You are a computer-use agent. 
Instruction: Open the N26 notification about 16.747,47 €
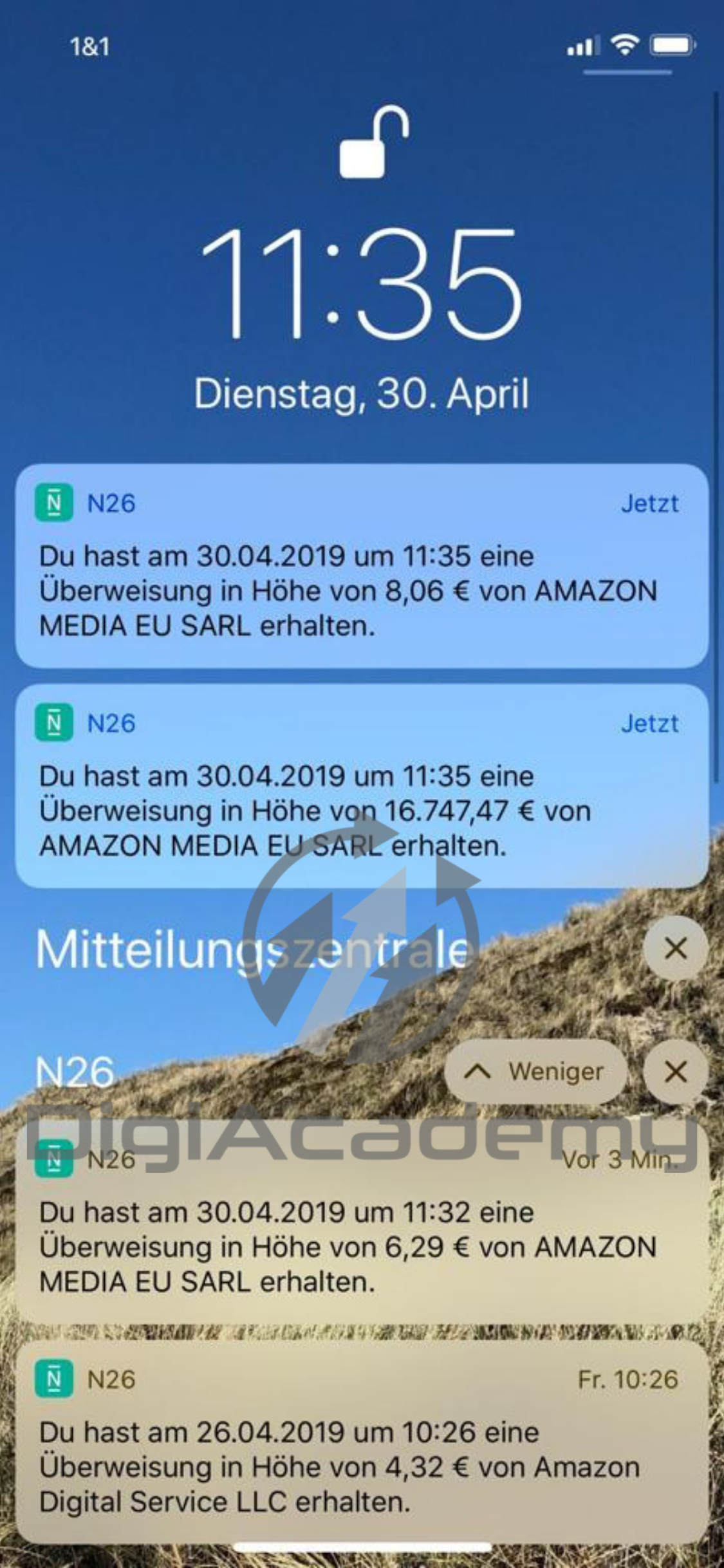362,787
